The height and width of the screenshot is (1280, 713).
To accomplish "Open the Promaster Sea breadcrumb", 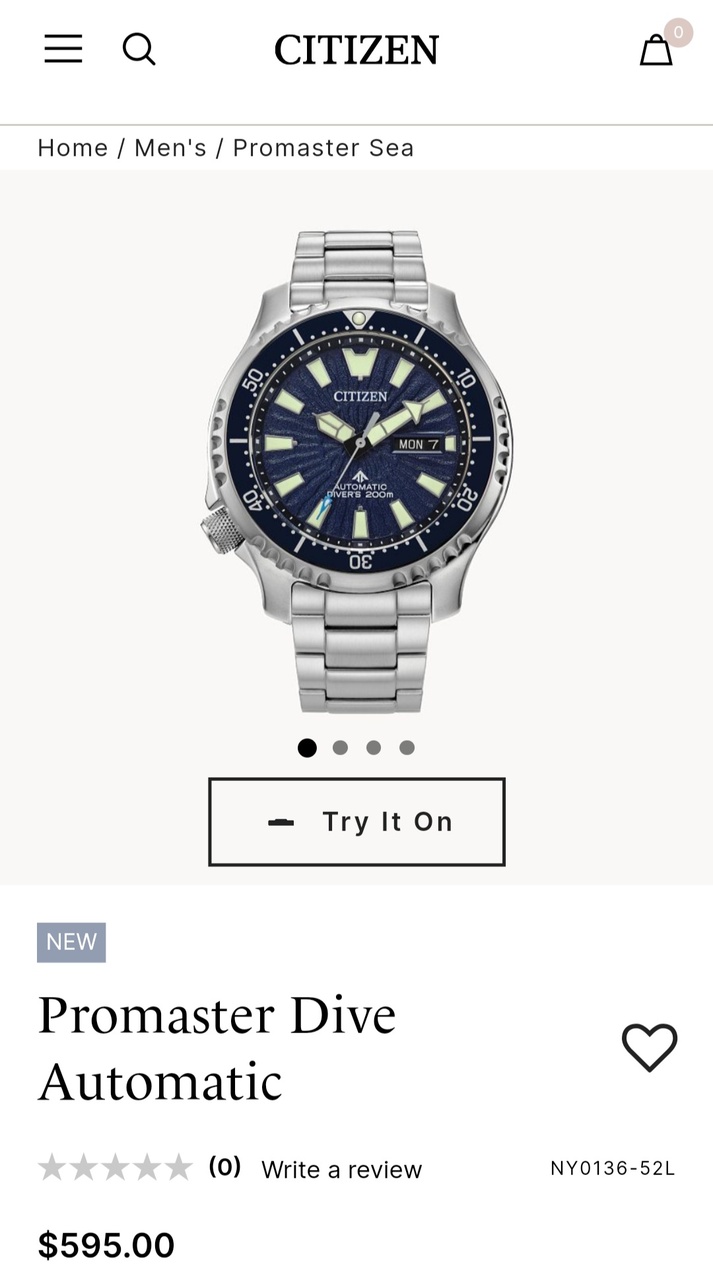I will click(323, 148).
